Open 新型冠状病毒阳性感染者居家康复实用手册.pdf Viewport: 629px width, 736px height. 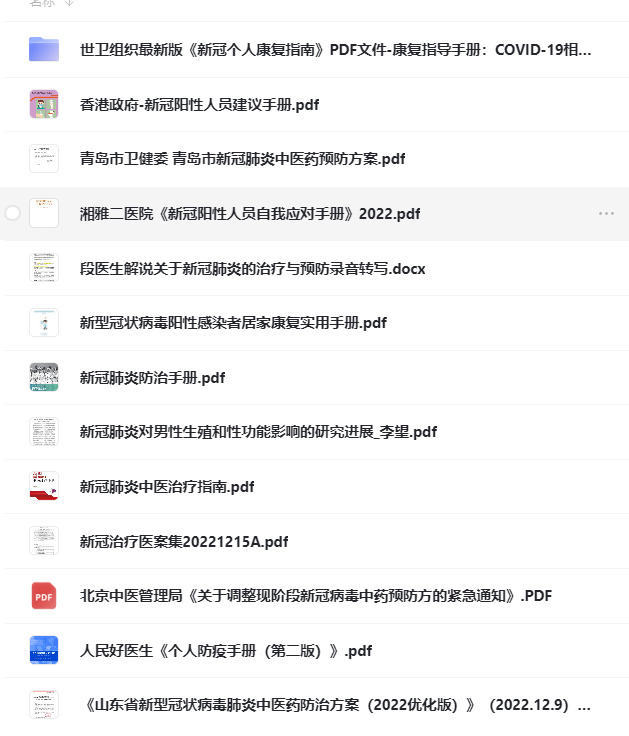pos(233,323)
